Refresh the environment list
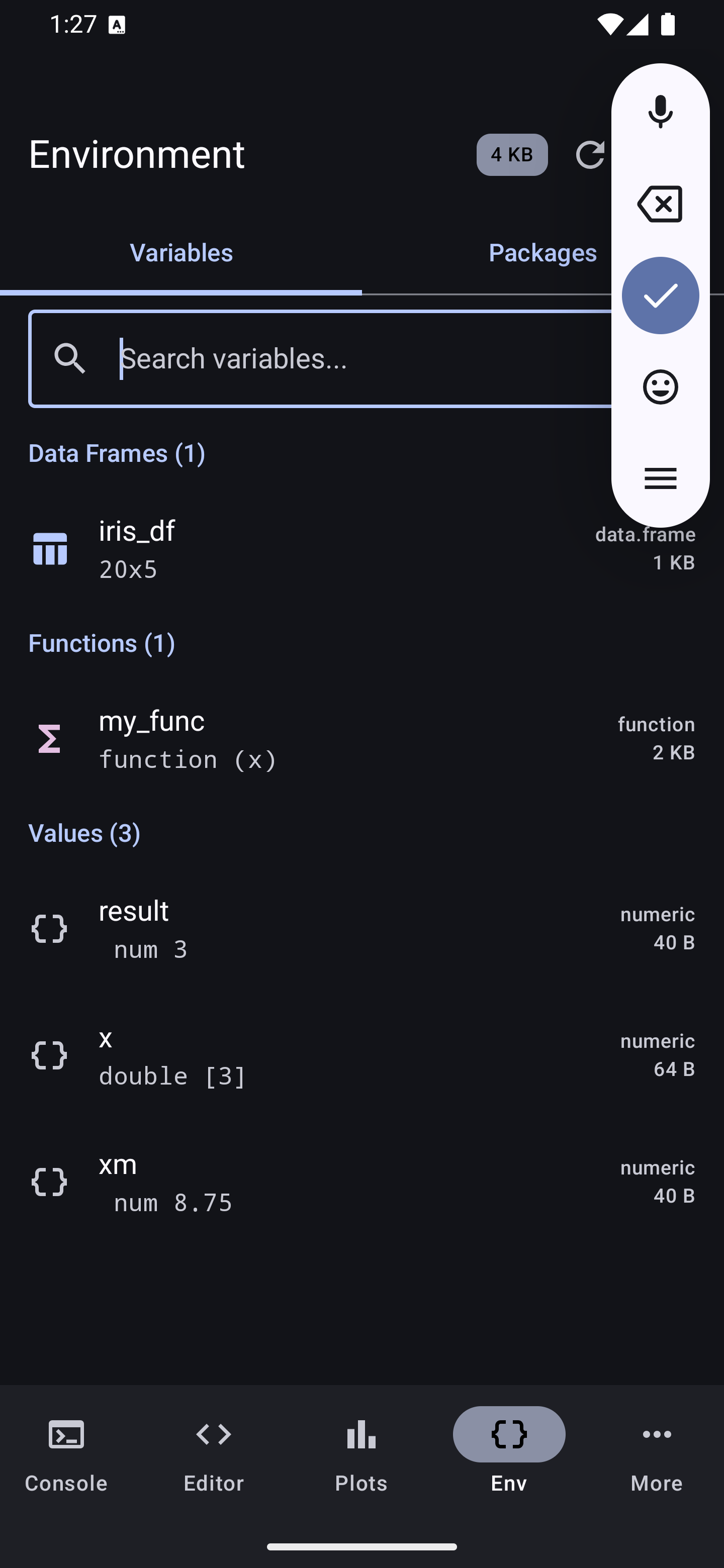The image size is (724, 1568). [x=589, y=155]
